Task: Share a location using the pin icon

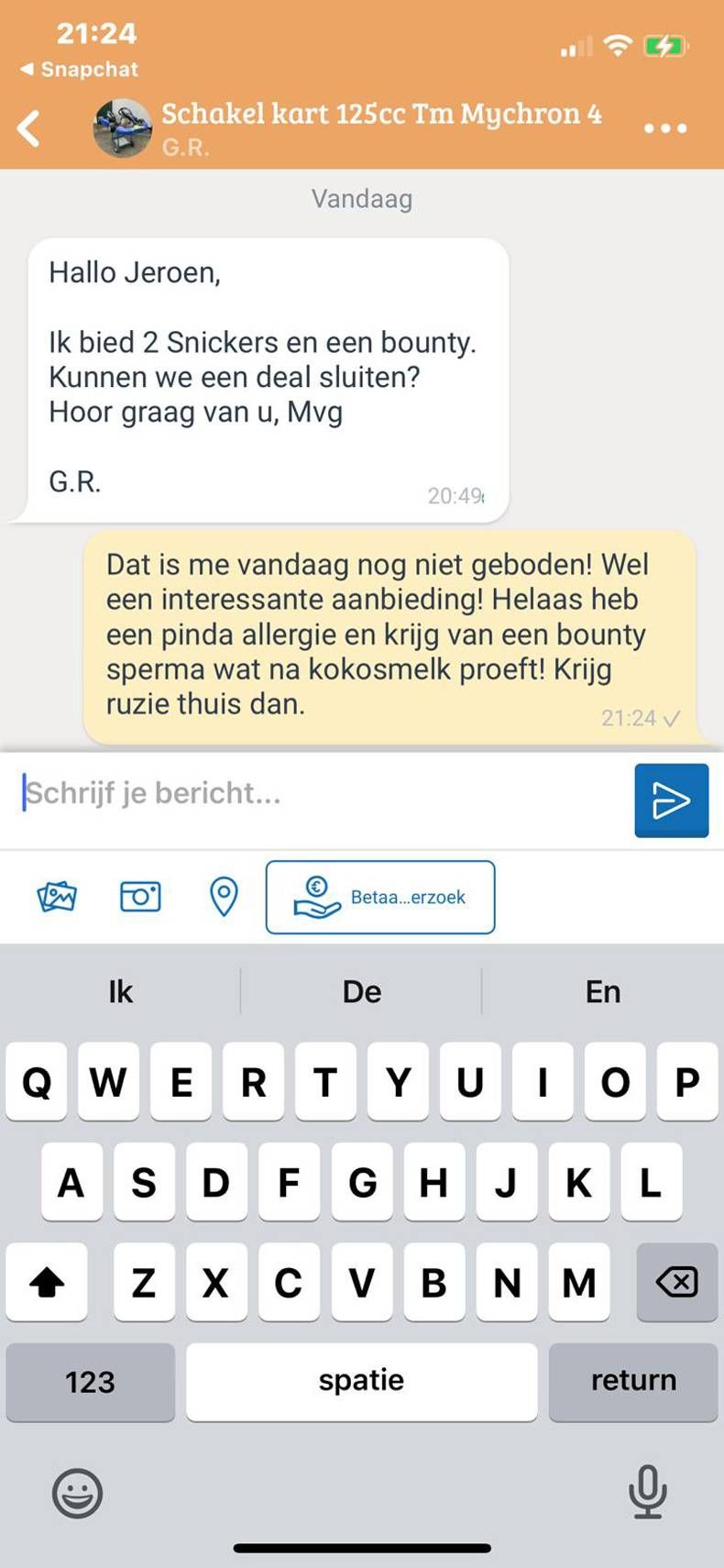Action: click(x=221, y=898)
